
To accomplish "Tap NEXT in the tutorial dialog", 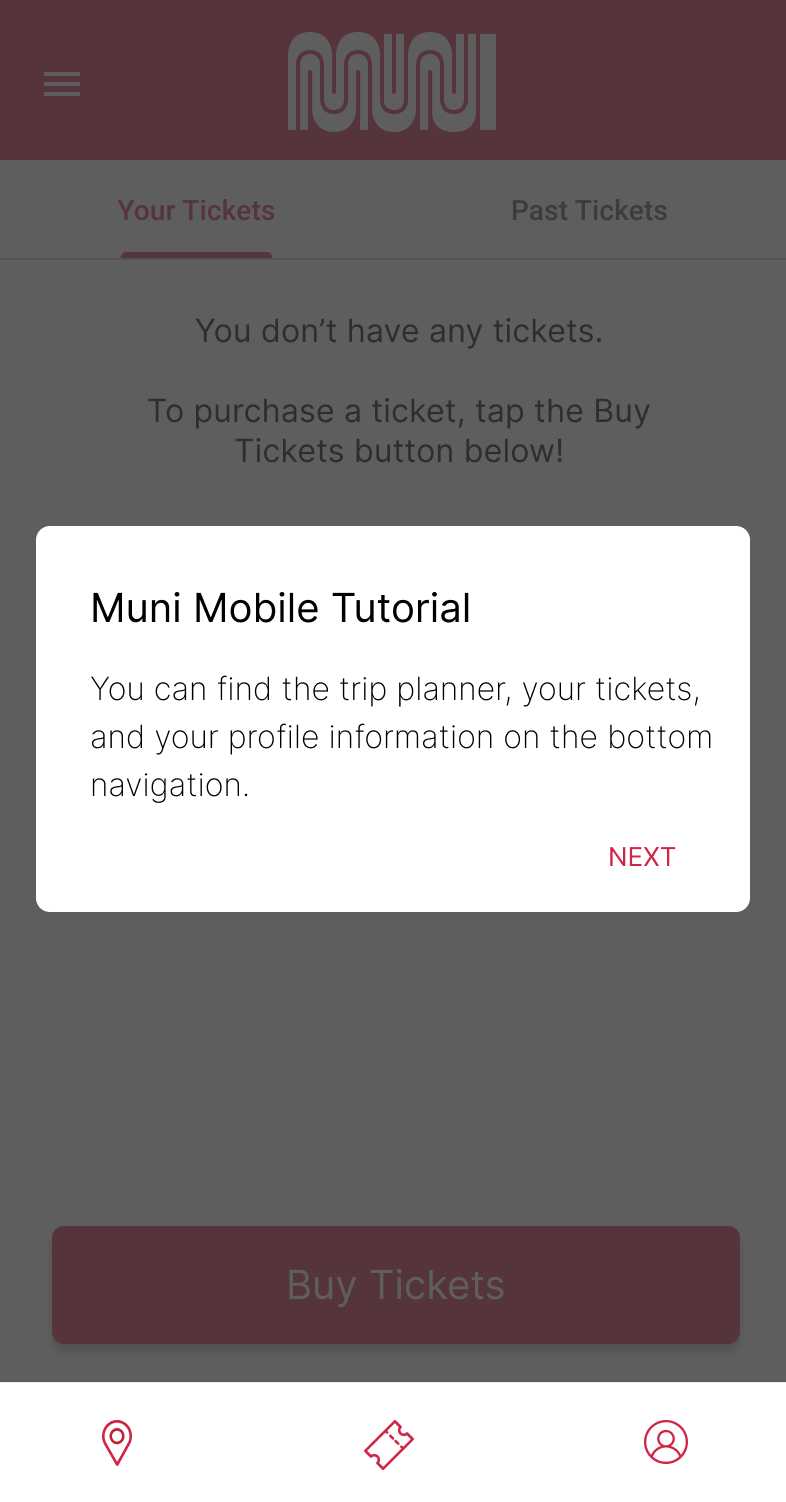I will [642, 857].
